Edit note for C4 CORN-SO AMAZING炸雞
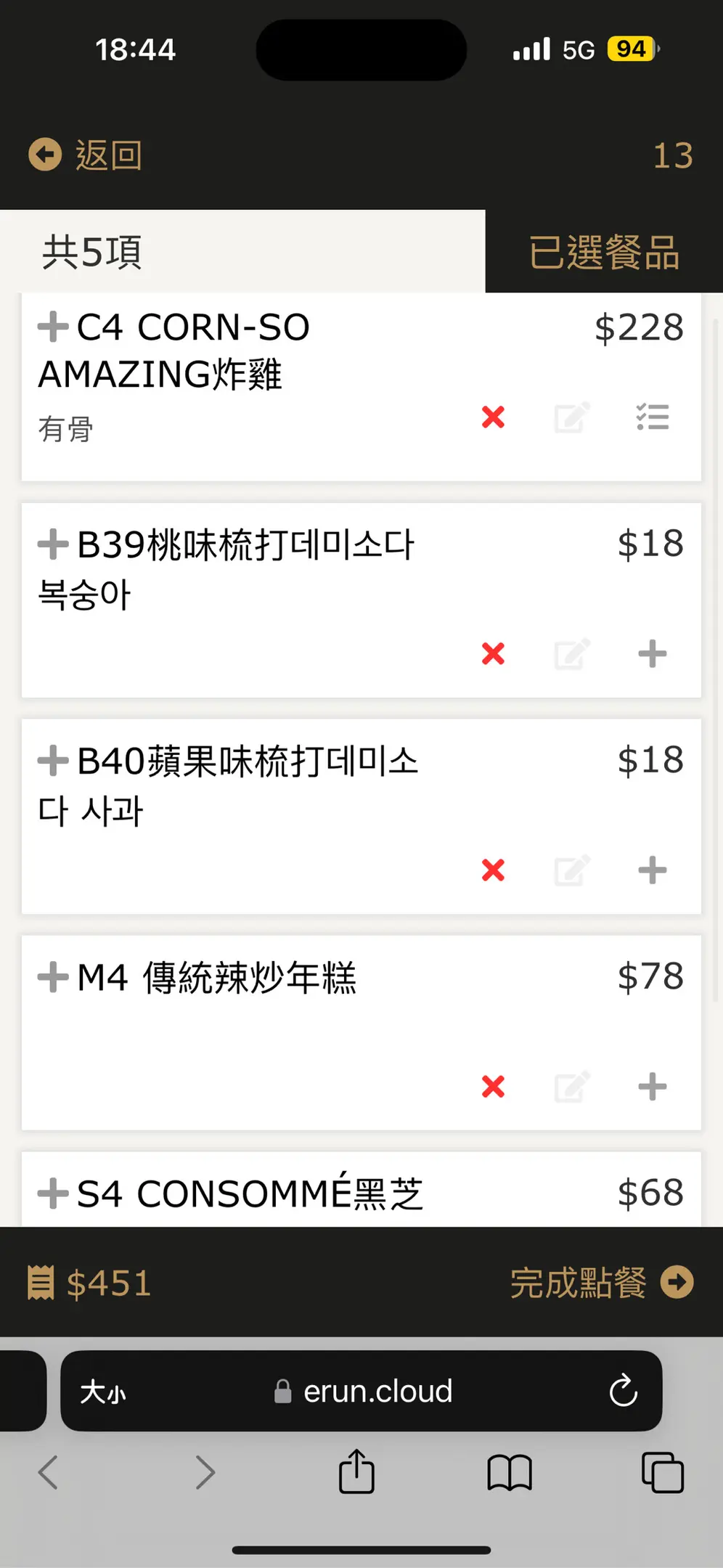The width and height of the screenshot is (723, 1568). [572, 417]
